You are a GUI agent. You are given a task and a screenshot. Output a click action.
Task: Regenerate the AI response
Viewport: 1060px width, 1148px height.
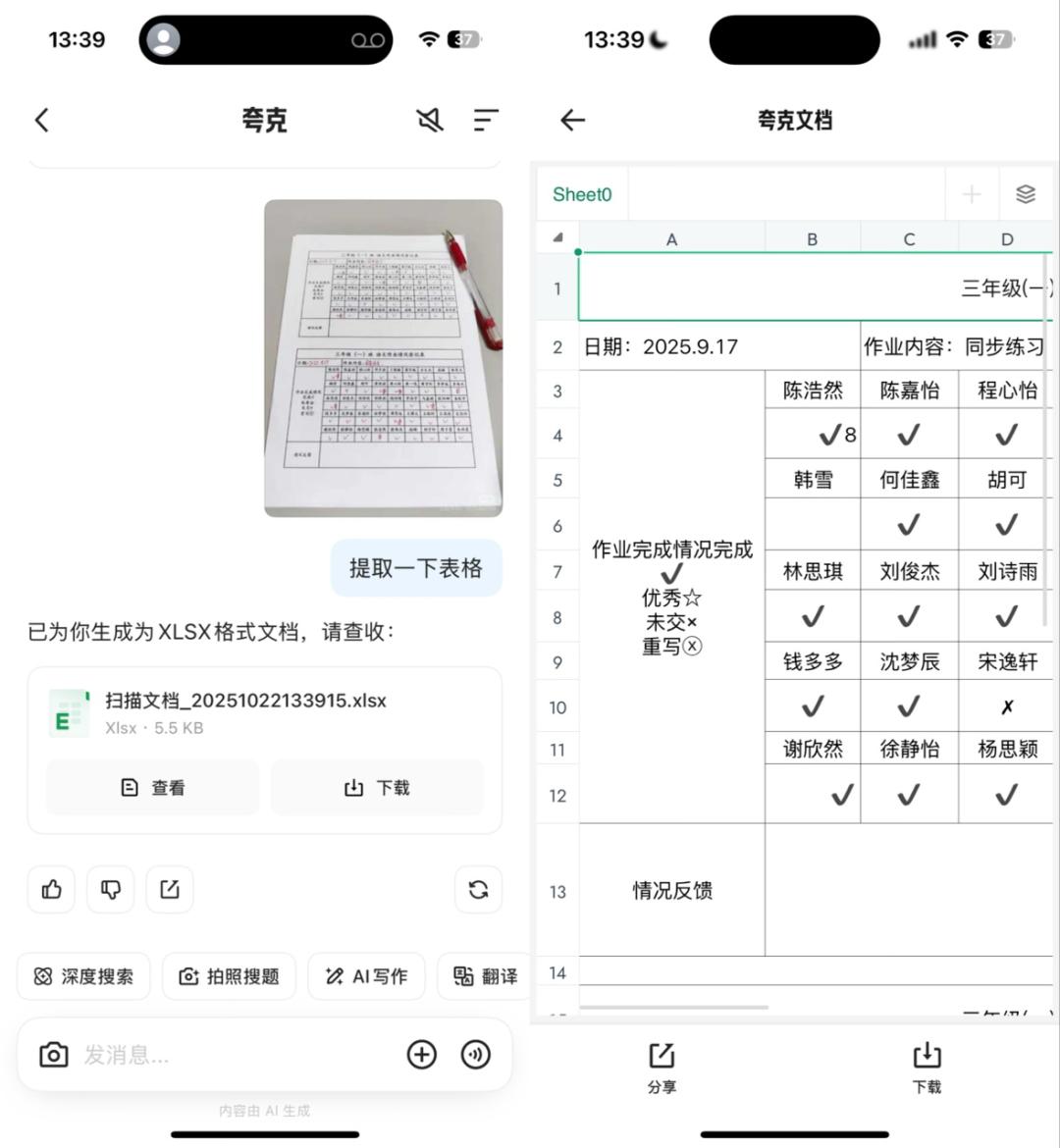coord(478,889)
